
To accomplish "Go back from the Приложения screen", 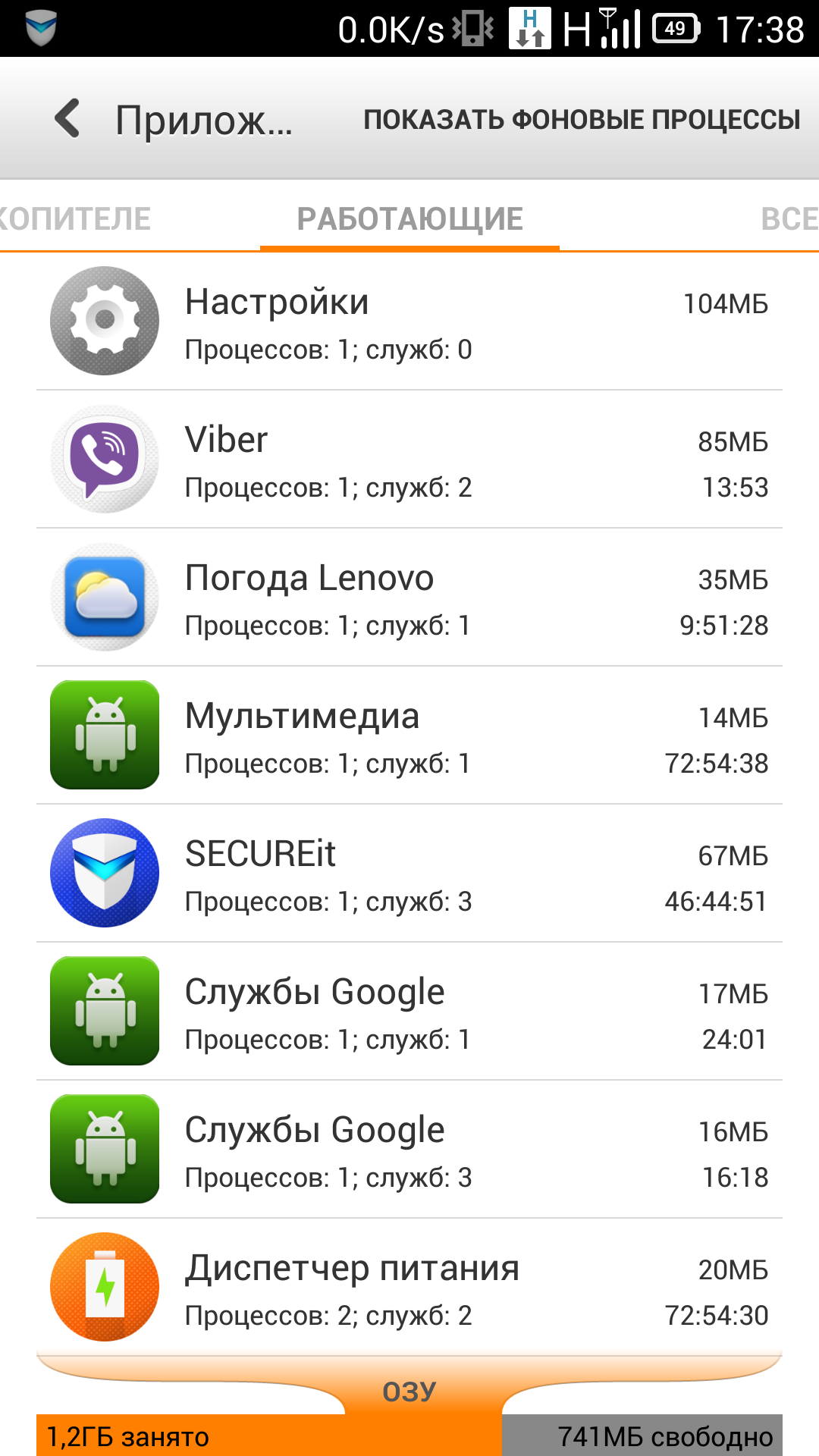I will (x=68, y=119).
